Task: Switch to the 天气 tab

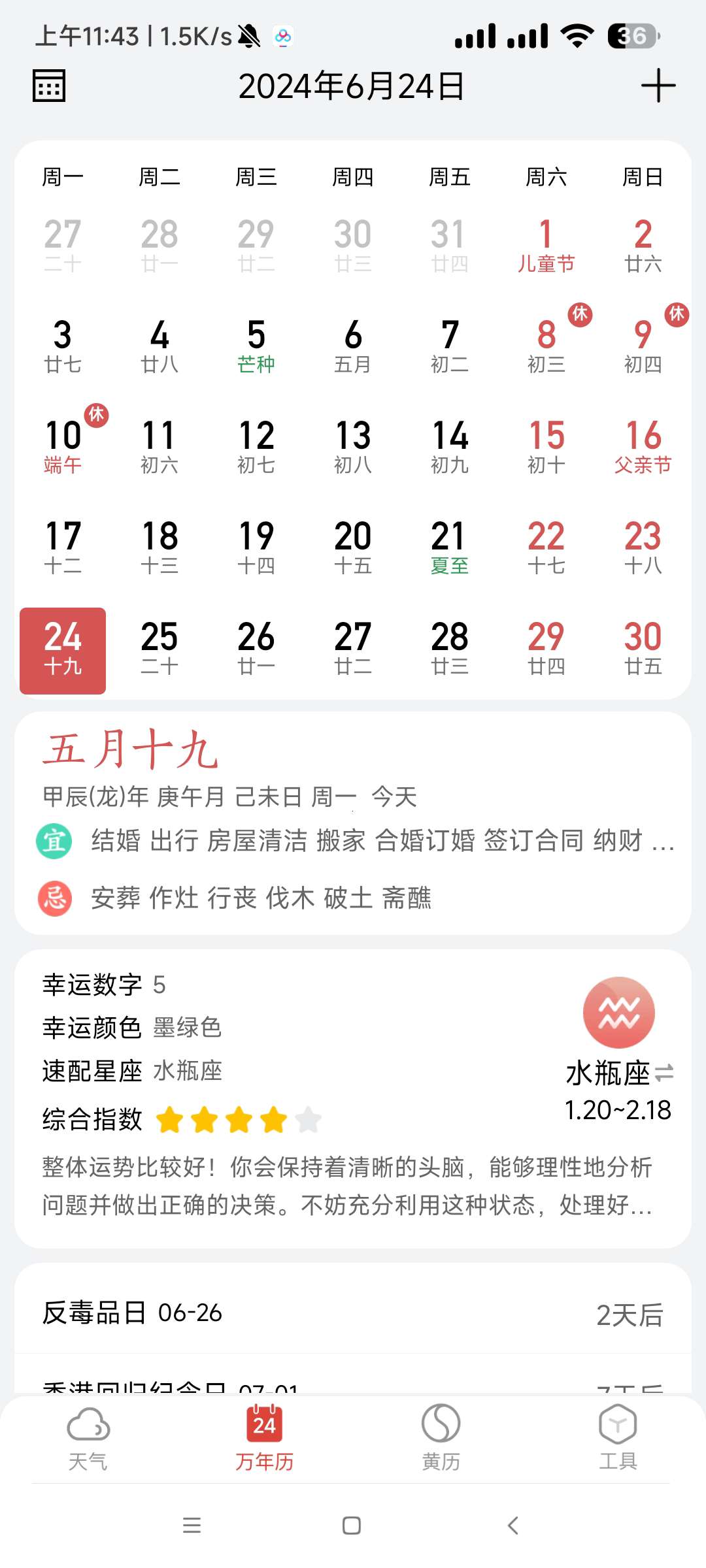Action: coord(88,1437)
